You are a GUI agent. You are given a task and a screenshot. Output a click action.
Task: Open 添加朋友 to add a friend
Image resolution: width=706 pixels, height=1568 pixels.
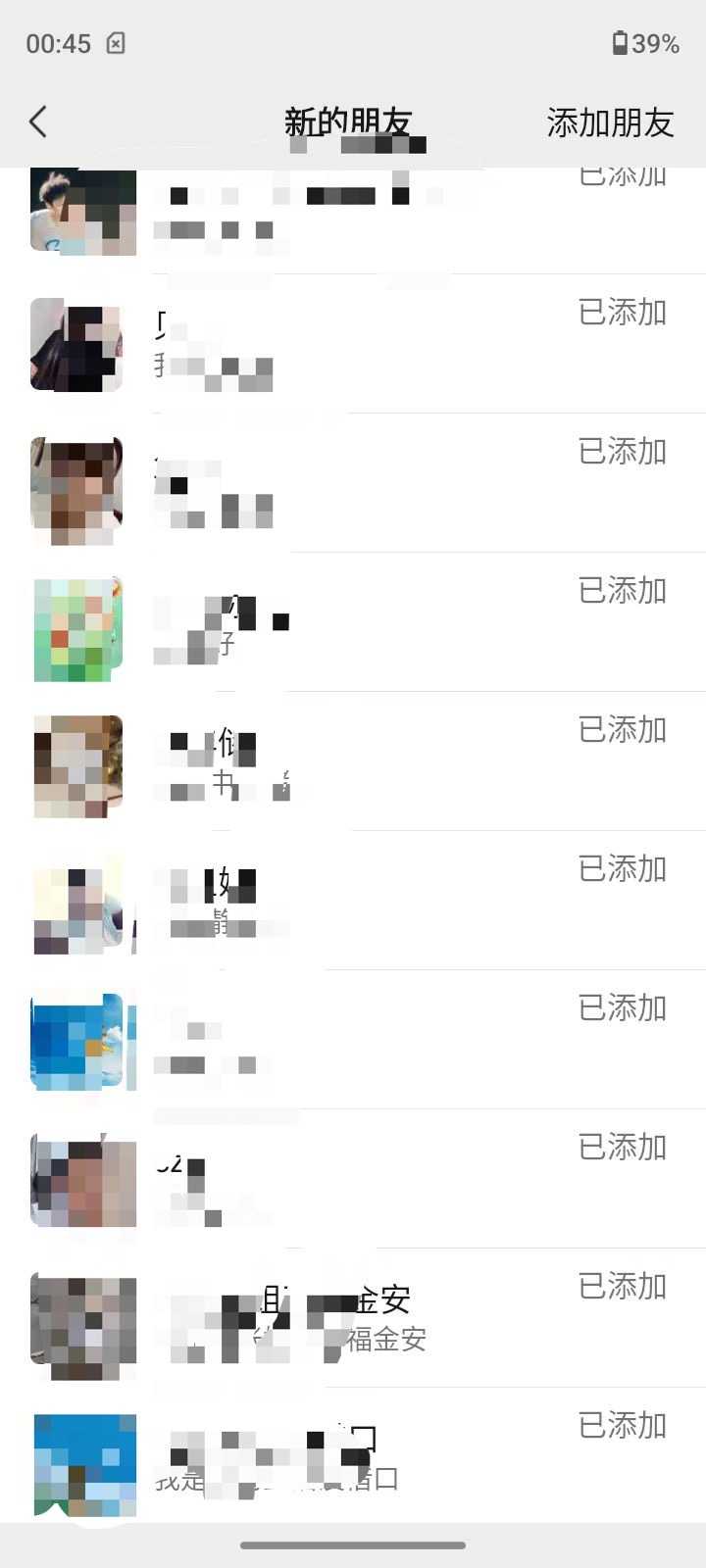point(610,122)
